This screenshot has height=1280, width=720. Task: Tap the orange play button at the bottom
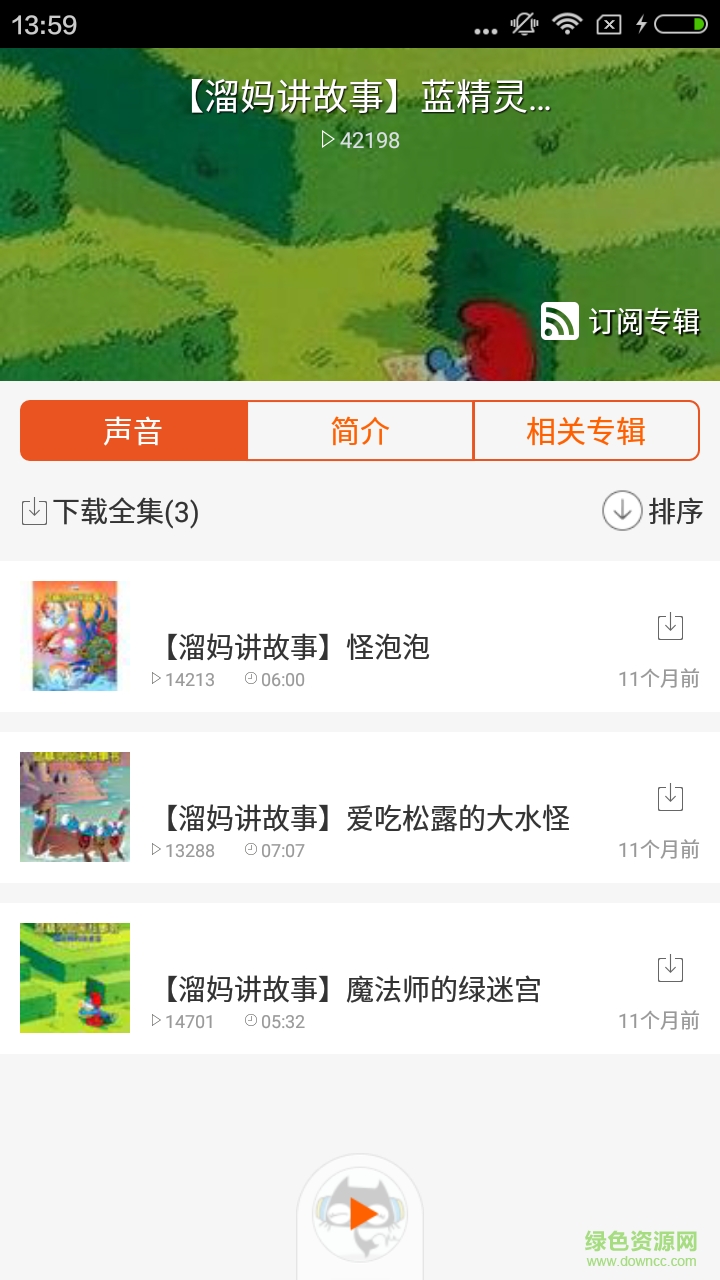[361, 1214]
